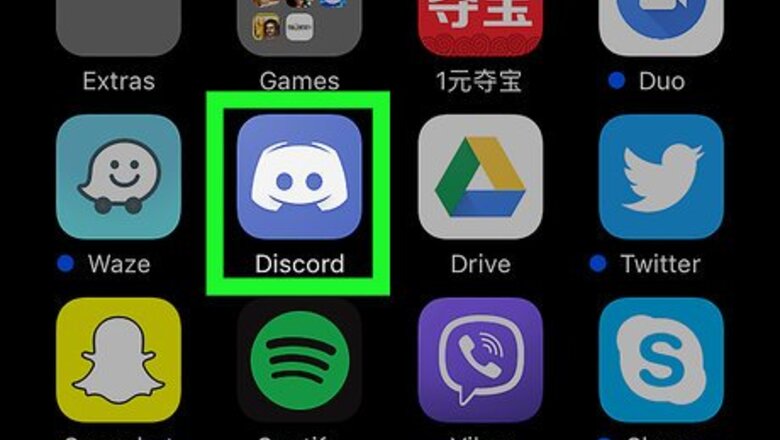Open the Games folder
The image size is (780, 440).
click(x=299, y=25)
